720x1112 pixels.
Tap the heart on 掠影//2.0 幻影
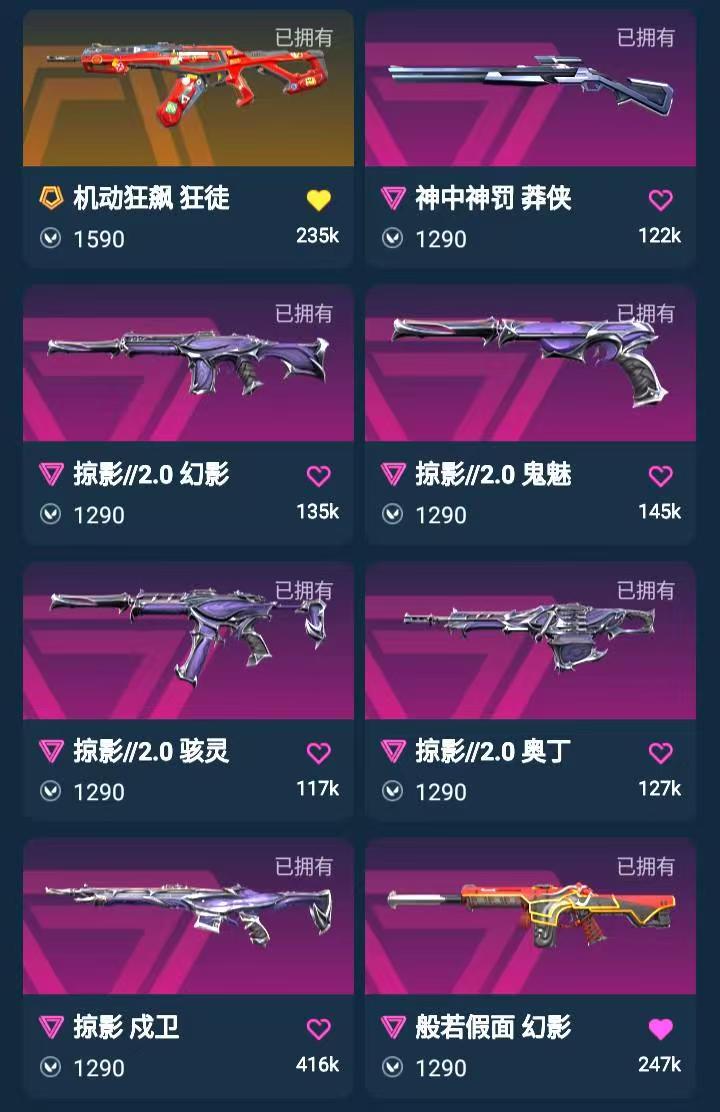click(x=319, y=476)
